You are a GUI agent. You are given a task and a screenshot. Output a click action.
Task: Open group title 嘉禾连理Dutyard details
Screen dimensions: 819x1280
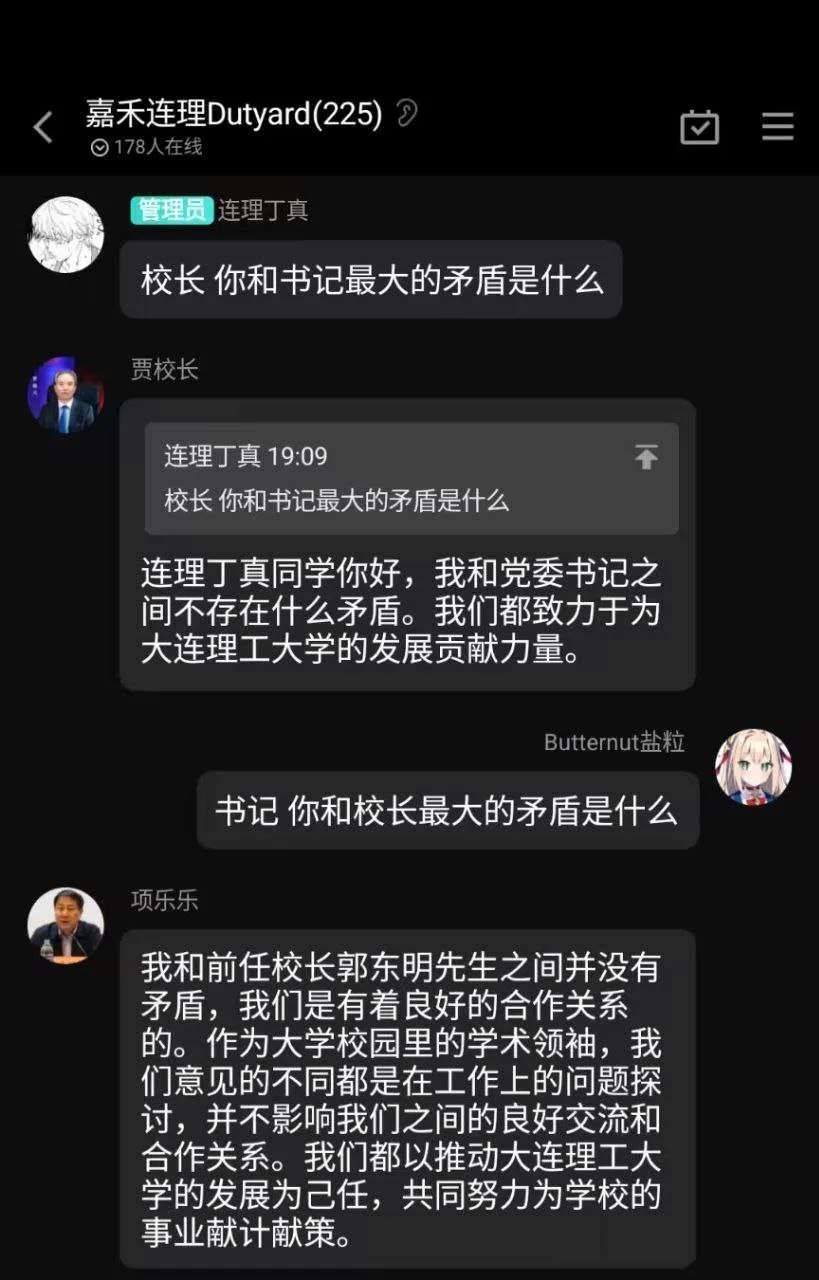click(x=233, y=115)
